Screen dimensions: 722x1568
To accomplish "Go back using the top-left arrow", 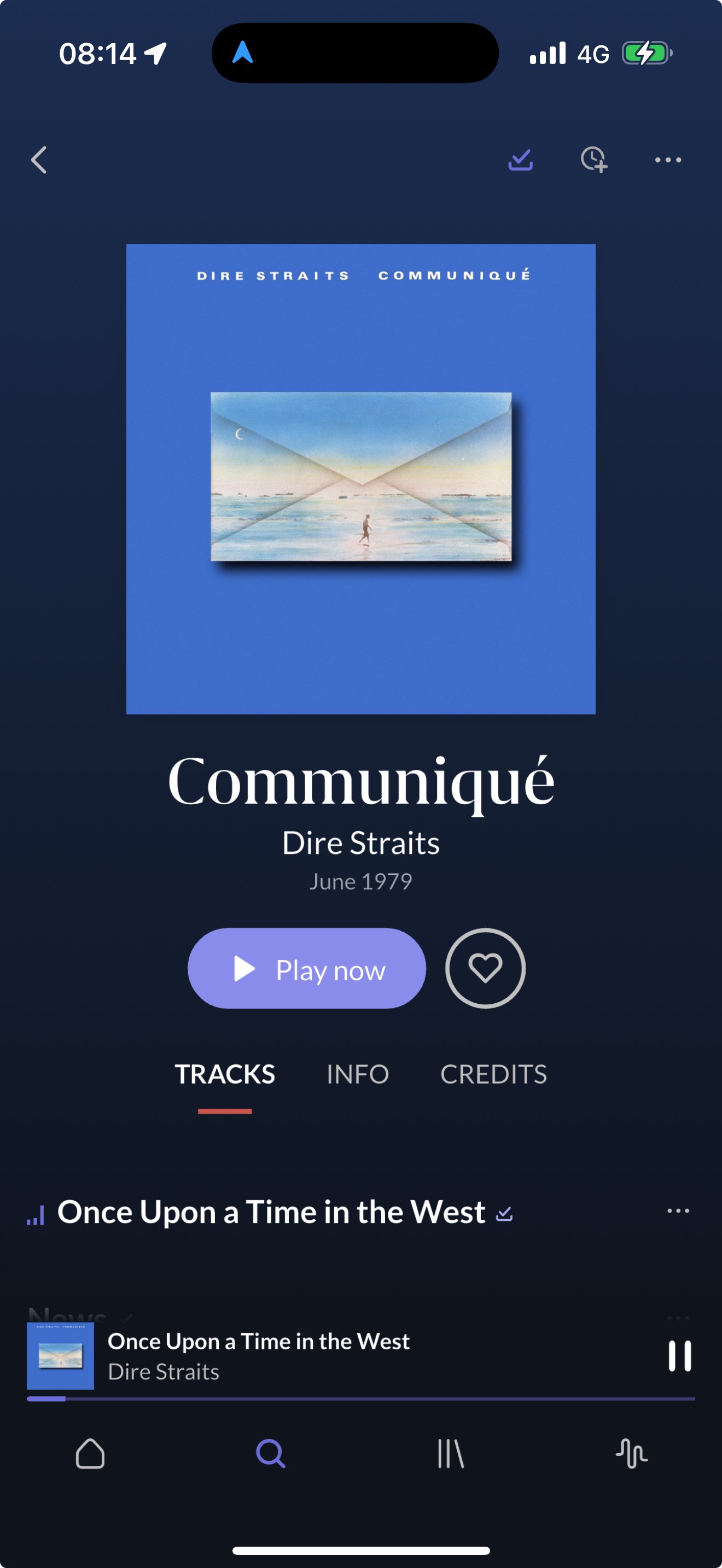I will pyautogui.click(x=39, y=160).
